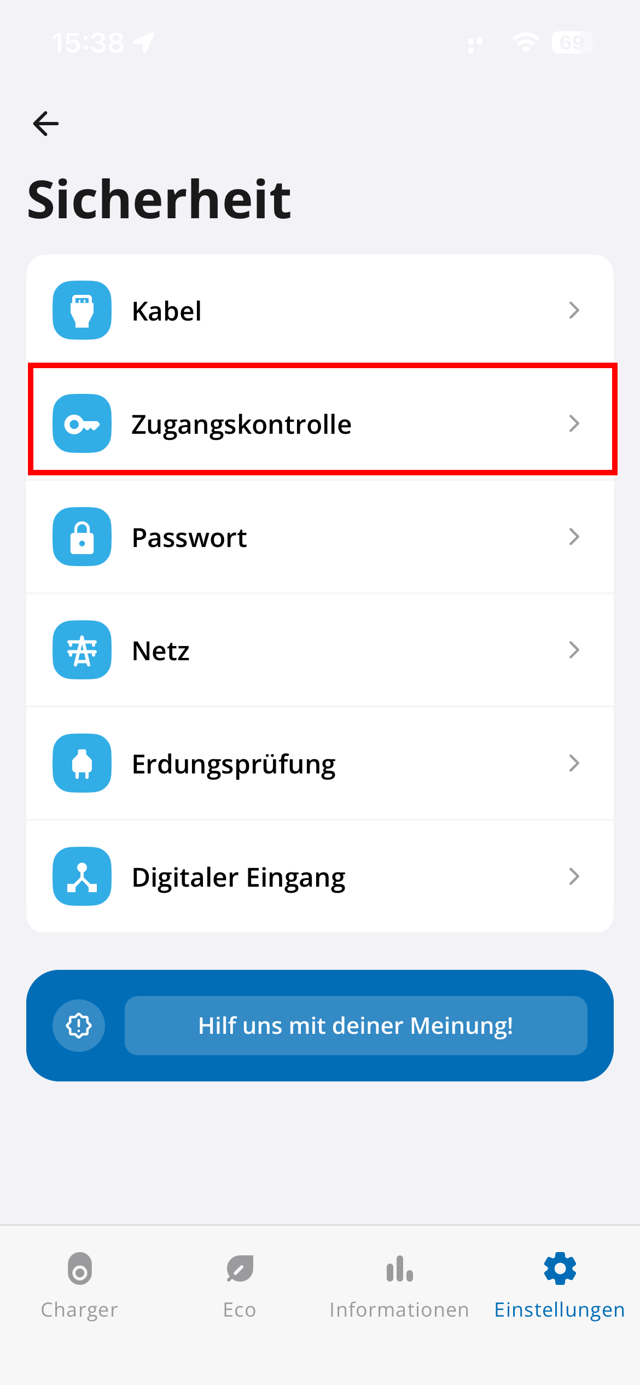
Task: Open the Kabel settings
Action: 320,311
